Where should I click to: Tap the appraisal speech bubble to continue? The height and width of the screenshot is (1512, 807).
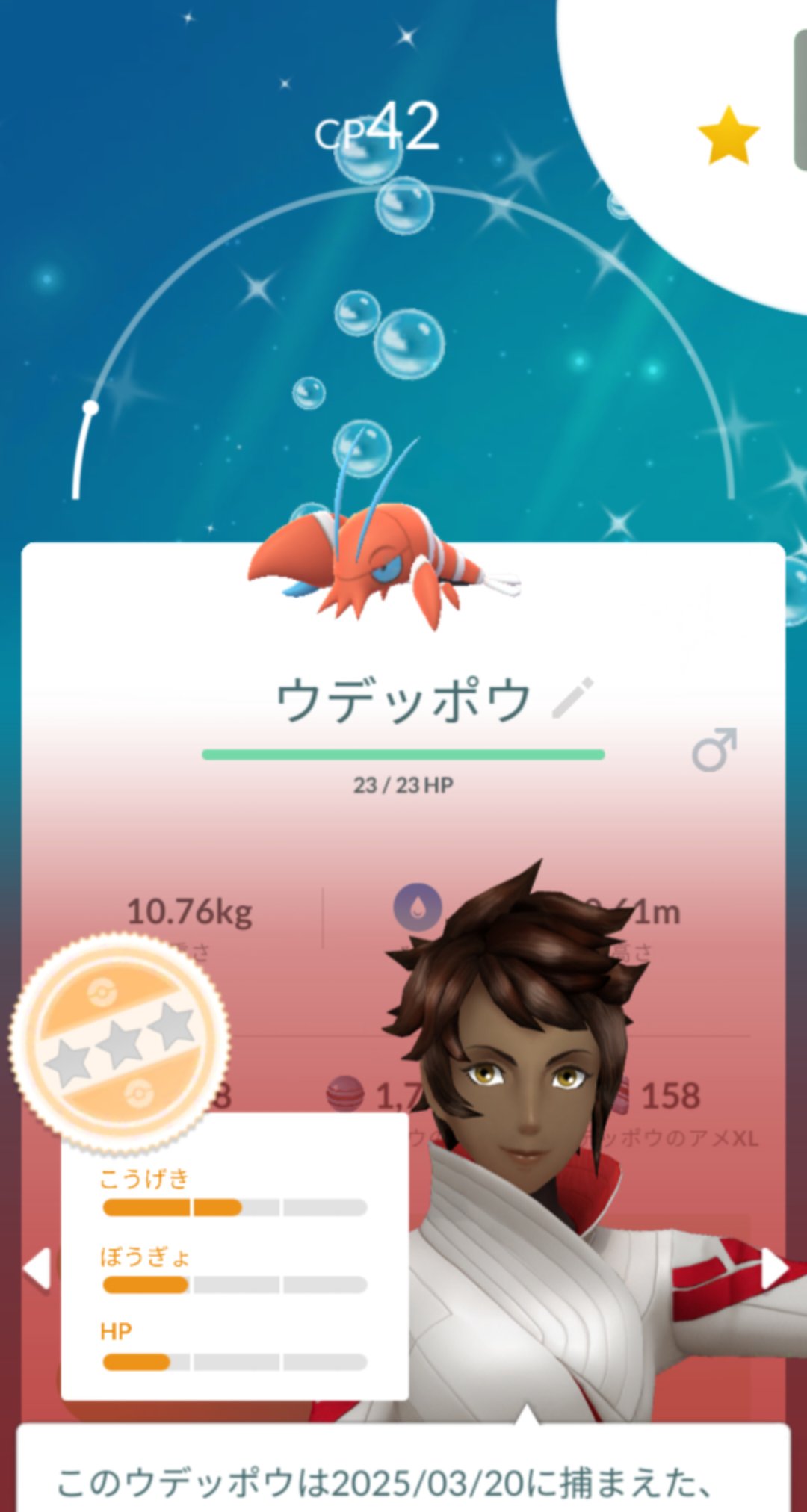pos(403,1475)
